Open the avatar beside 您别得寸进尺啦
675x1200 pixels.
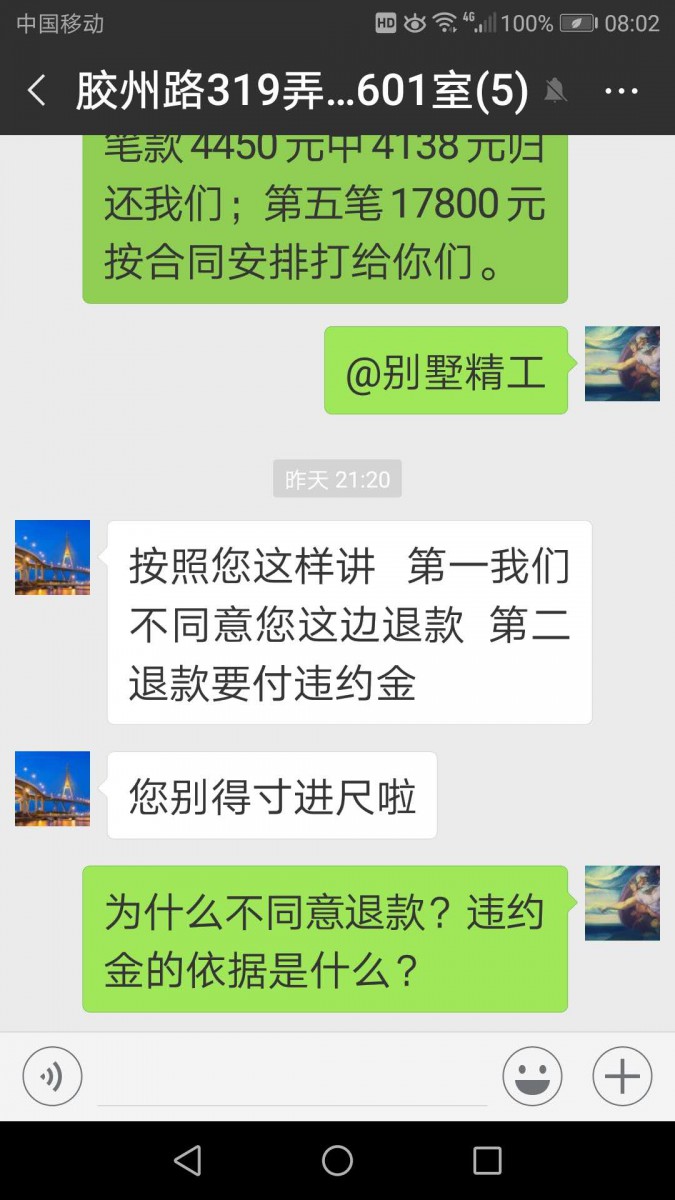point(52,789)
